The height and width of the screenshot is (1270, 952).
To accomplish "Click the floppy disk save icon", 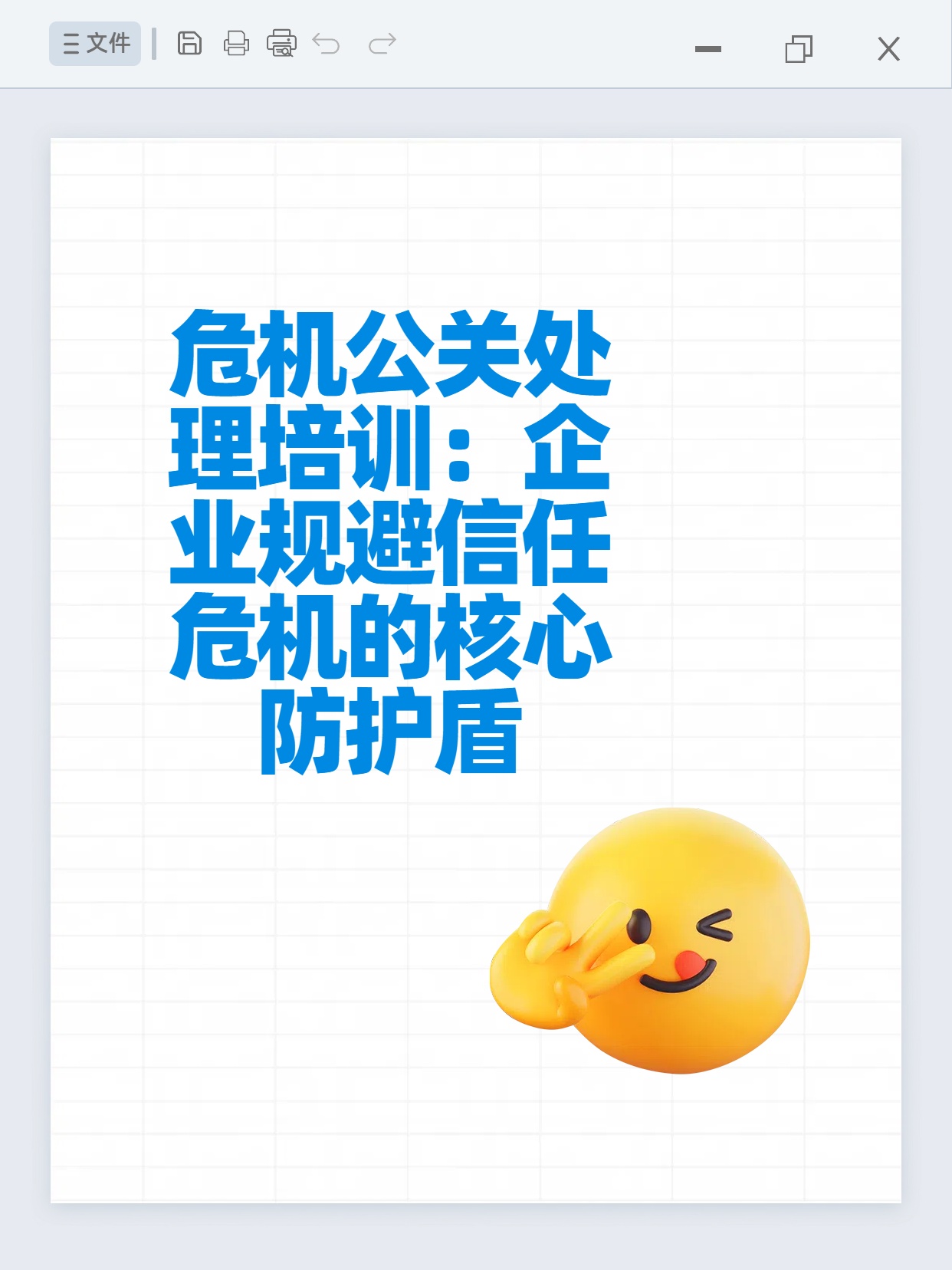I will coord(189,45).
